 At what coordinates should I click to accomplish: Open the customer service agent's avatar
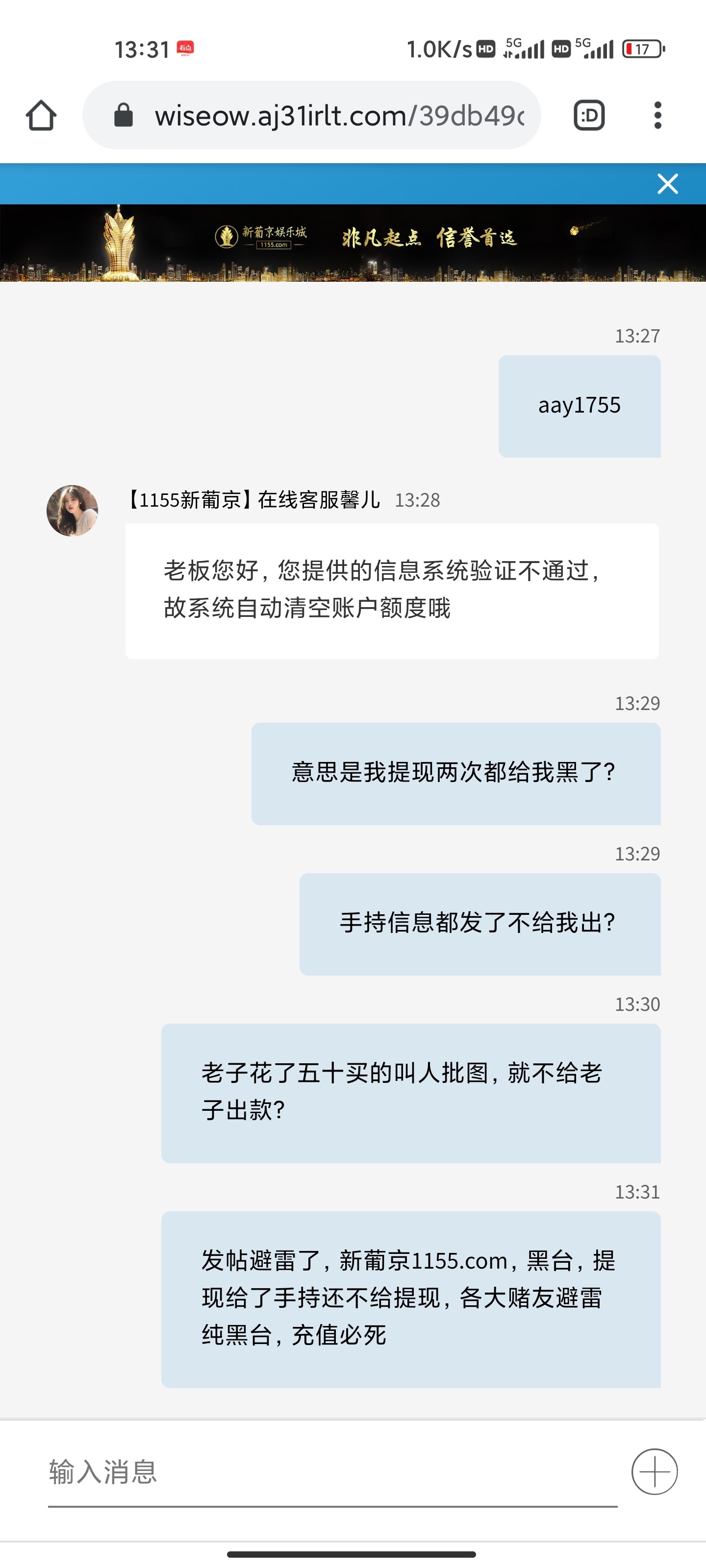pyautogui.click(x=73, y=510)
